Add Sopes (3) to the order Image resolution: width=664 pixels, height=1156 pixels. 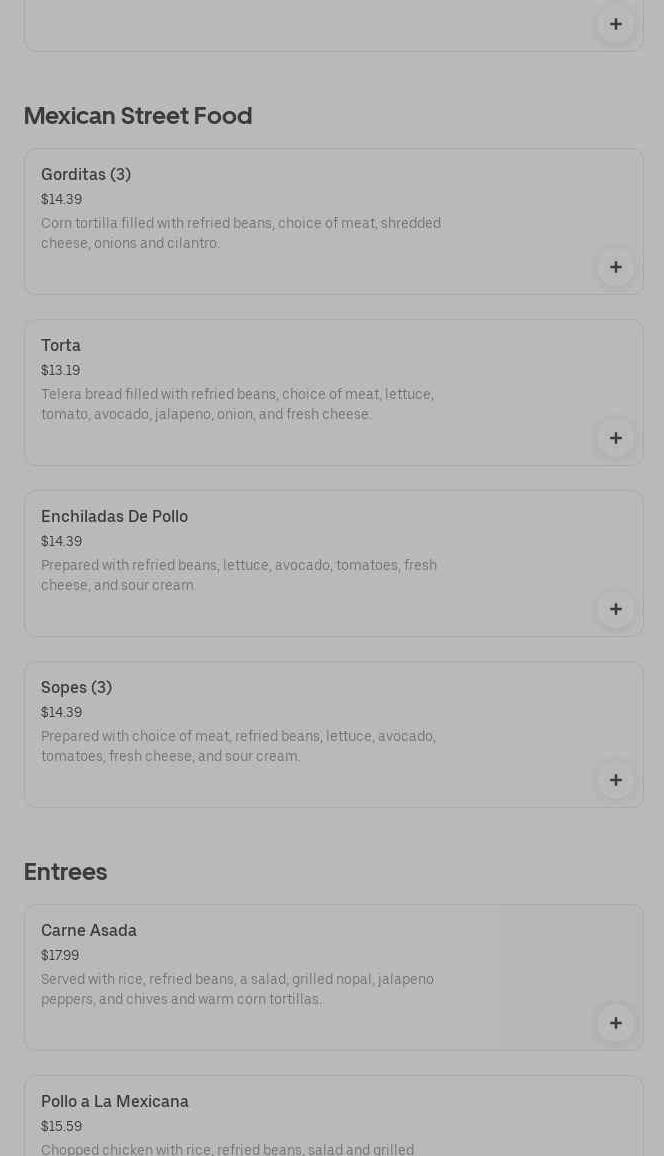[x=615, y=780]
